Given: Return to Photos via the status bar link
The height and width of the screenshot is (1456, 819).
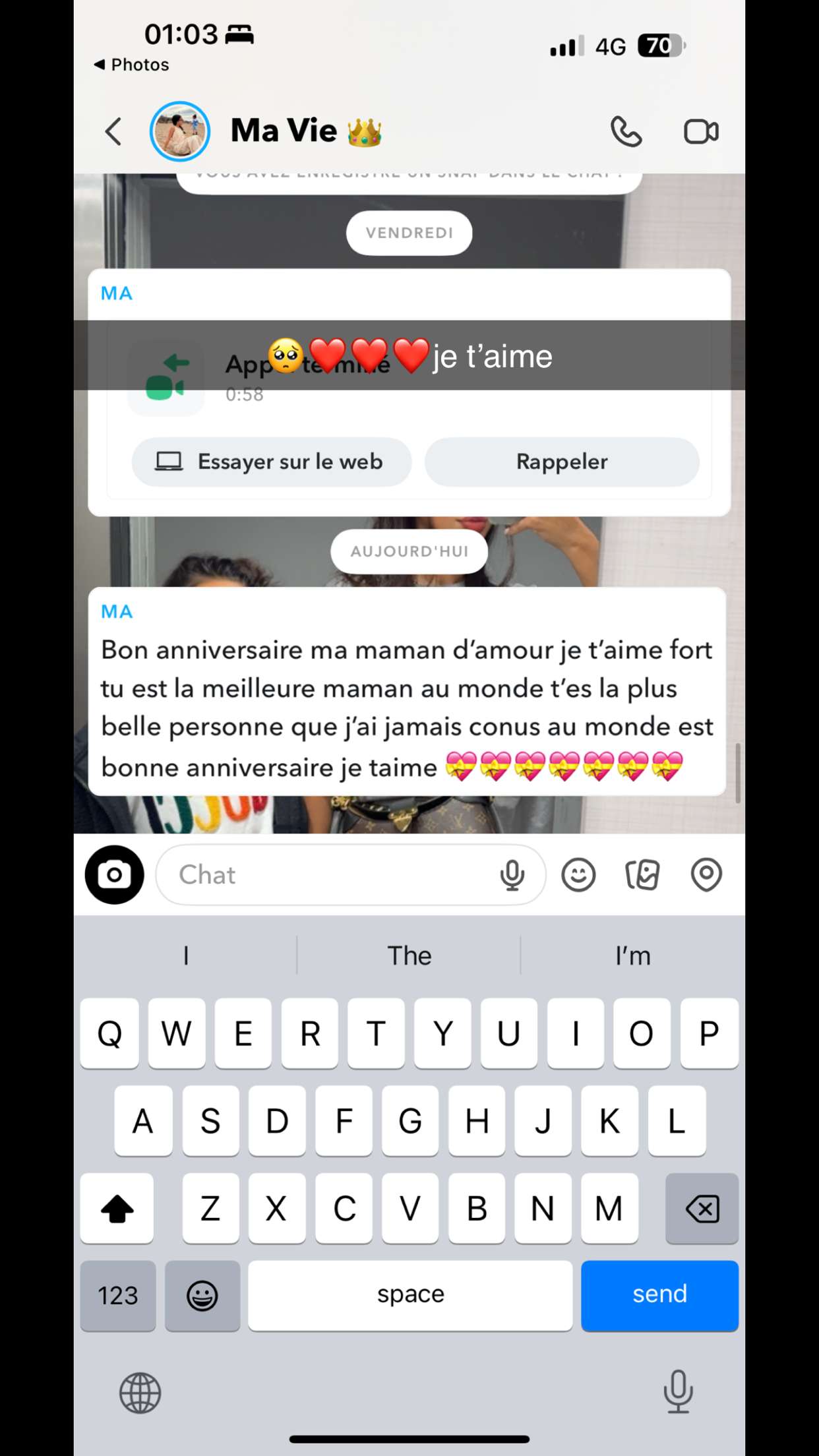Looking at the screenshot, I should (132, 65).
